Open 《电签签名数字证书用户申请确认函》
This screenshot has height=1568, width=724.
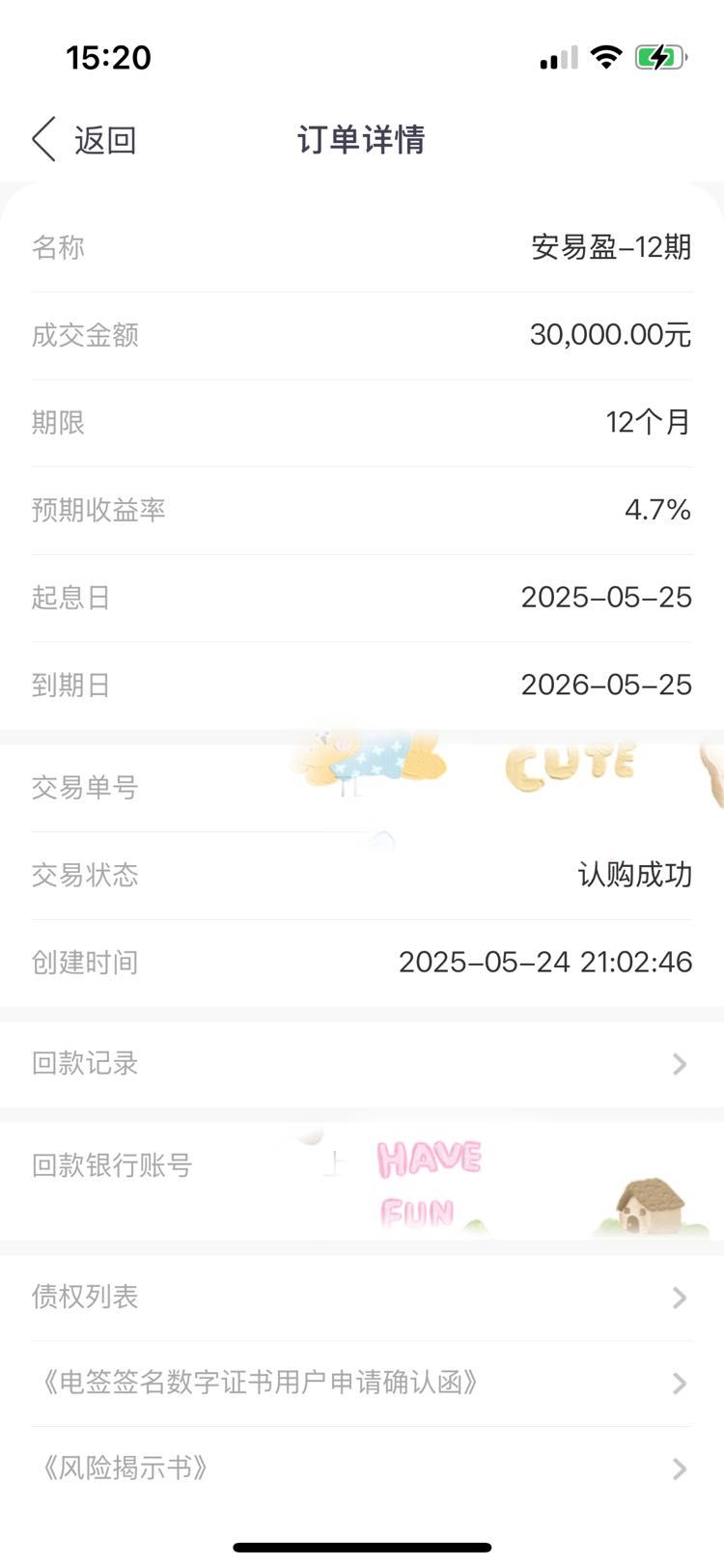click(x=362, y=1383)
